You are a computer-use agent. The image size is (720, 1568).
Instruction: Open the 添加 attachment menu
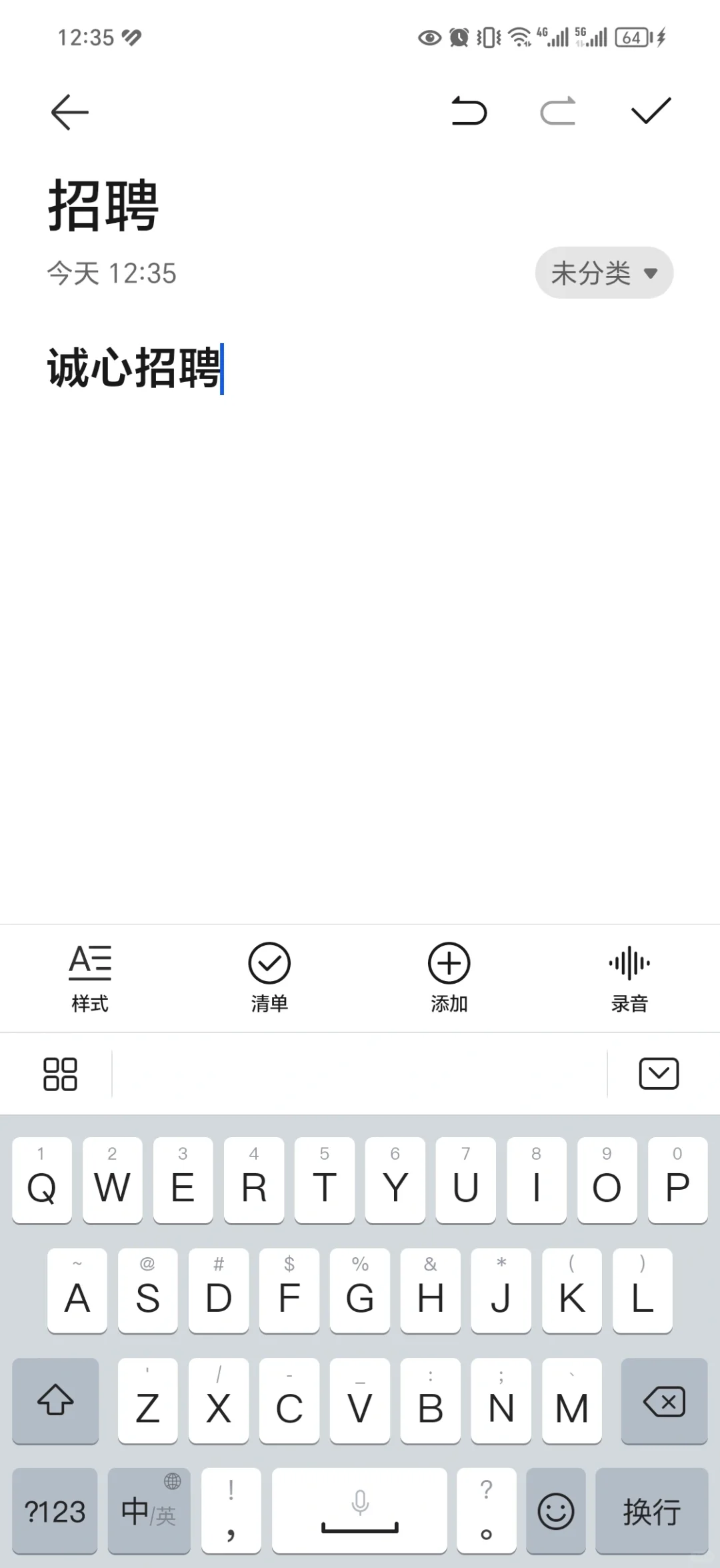pyautogui.click(x=449, y=977)
